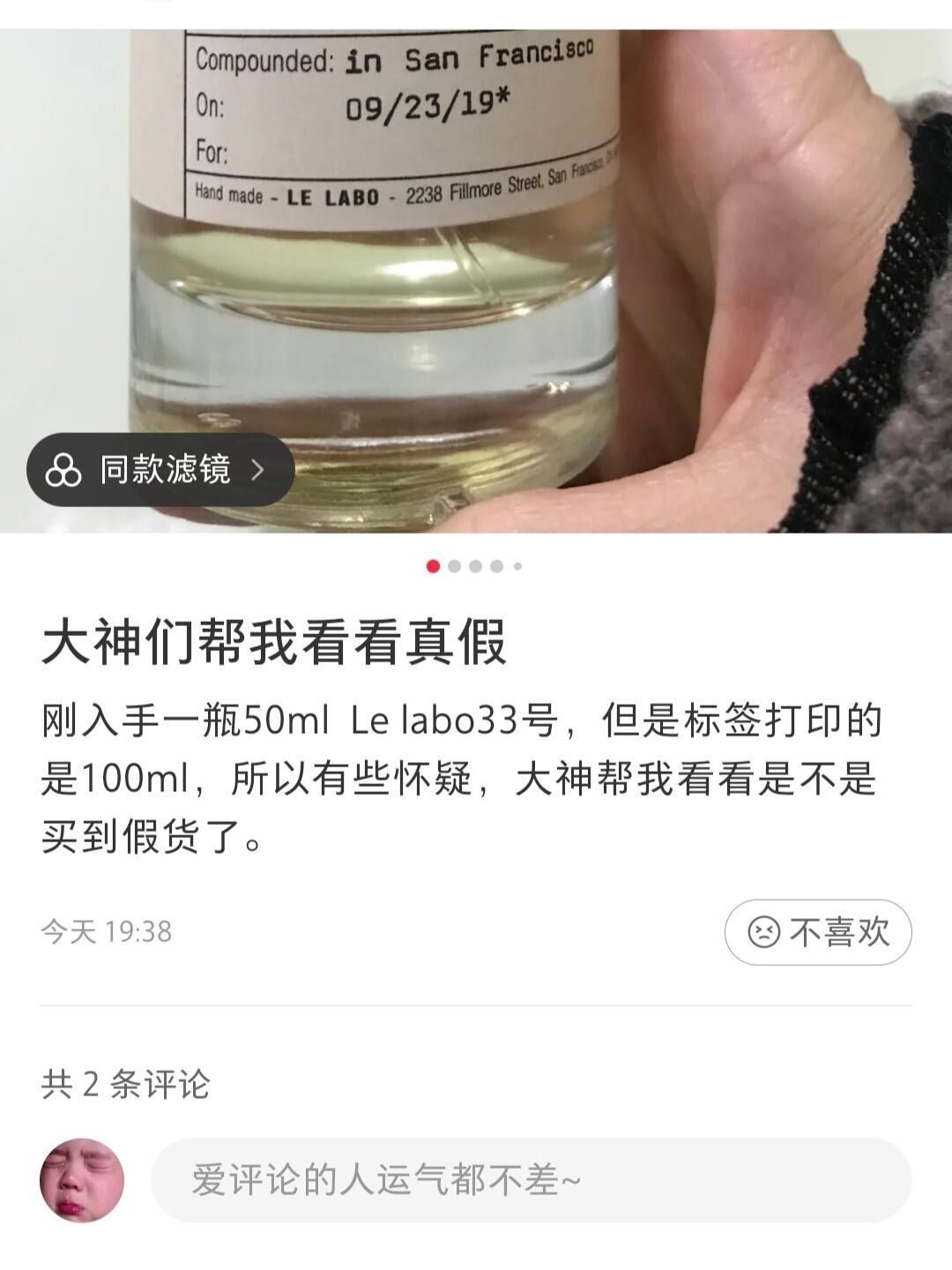Screen dimensions: 952x1270
Task: Tap the image carousel page dots
Action: 475,566
